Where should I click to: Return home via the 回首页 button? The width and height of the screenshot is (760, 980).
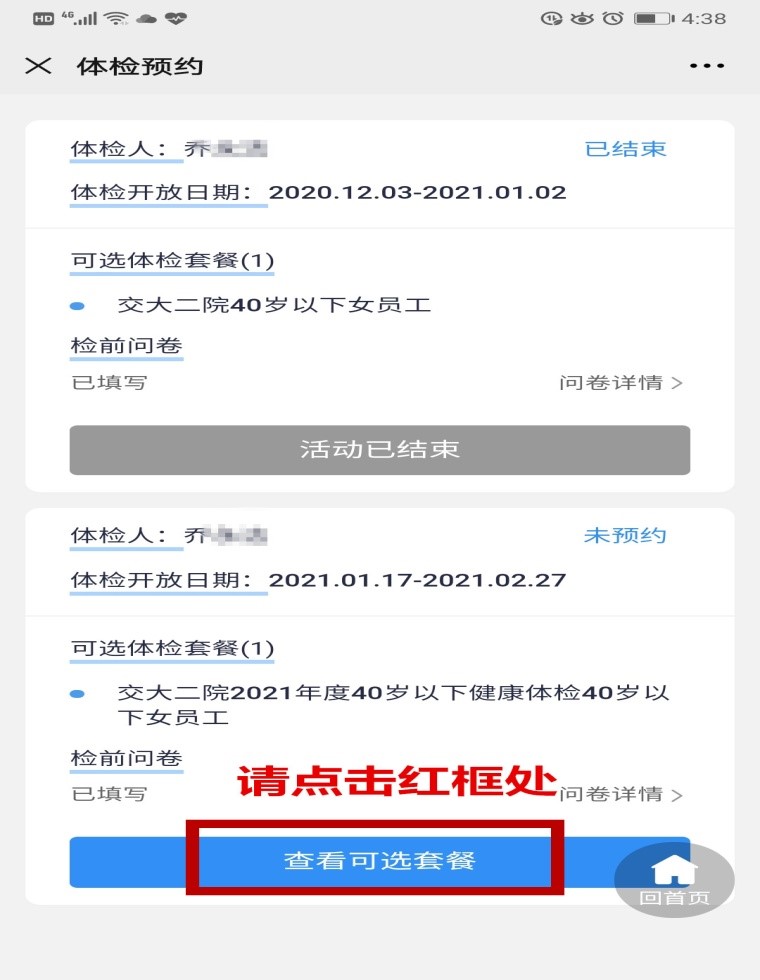pos(674,880)
